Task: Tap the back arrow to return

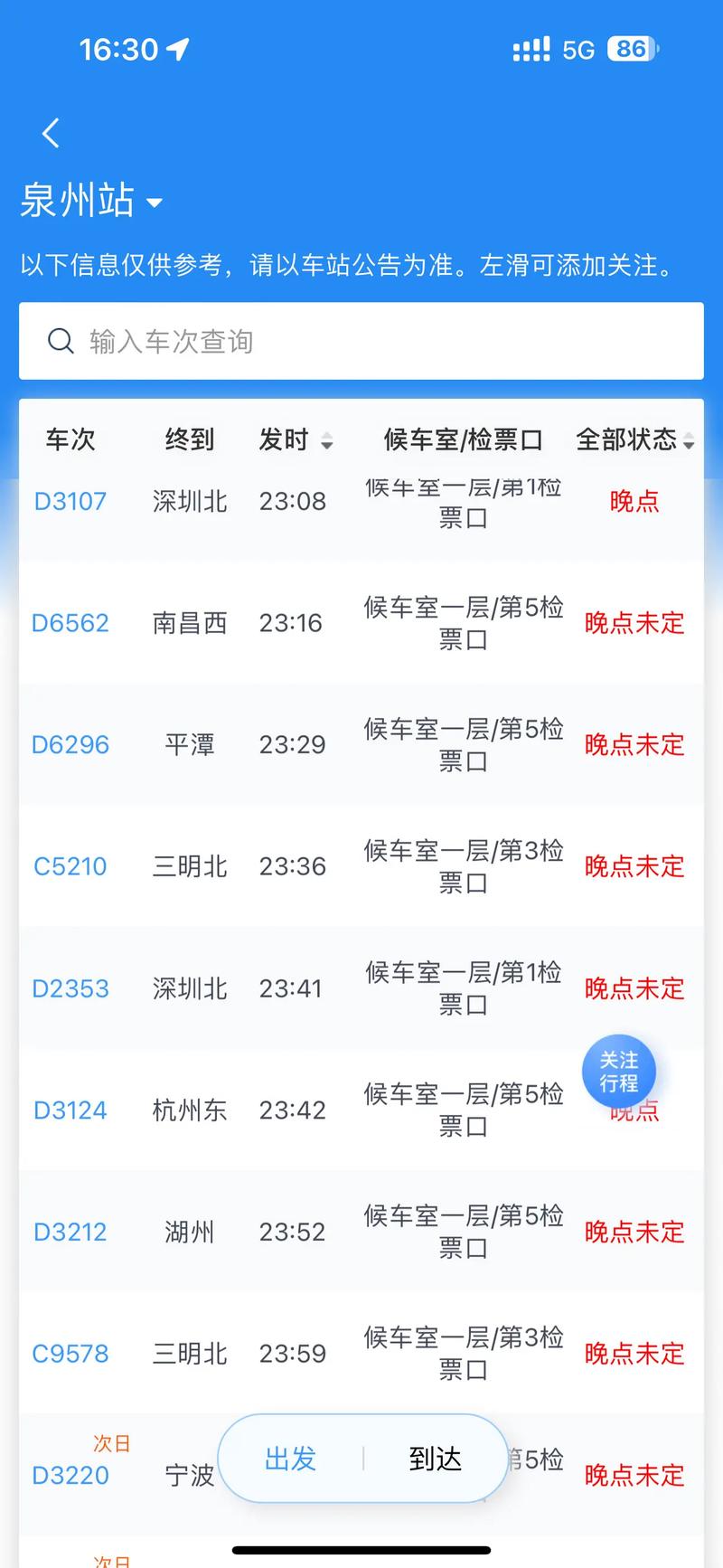Action: [x=50, y=132]
